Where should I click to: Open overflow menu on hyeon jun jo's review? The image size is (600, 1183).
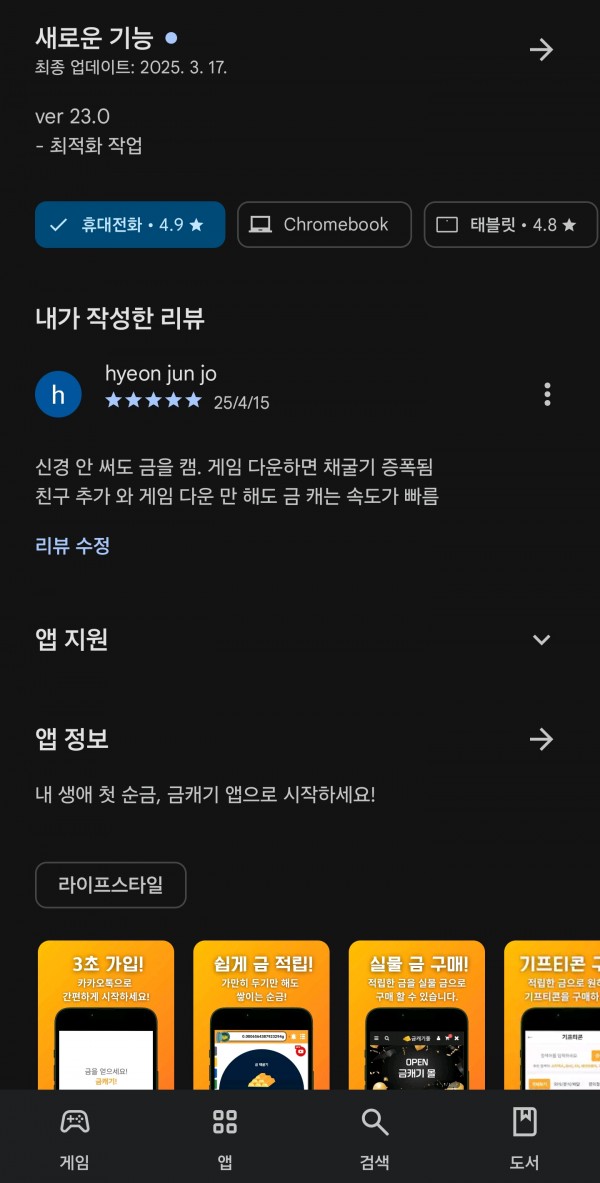pyautogui.click(x=547, y=394)
